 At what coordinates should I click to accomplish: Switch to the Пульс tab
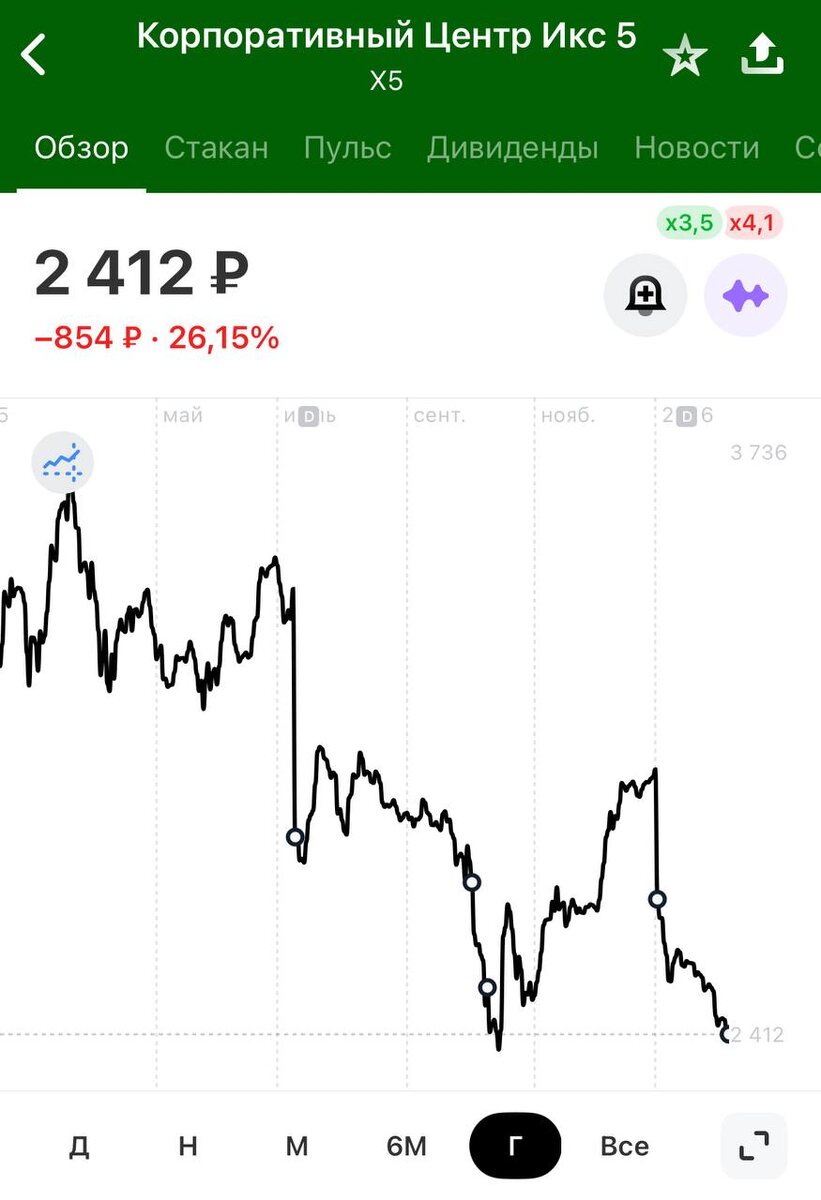[x=346, y=147]
